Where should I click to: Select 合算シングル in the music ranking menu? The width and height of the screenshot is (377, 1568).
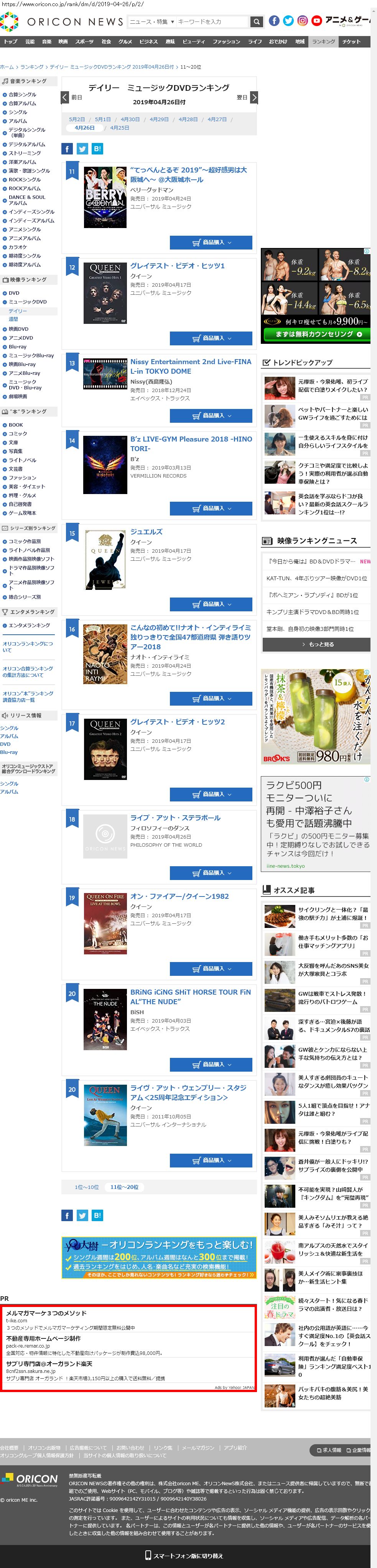[22, 94]
